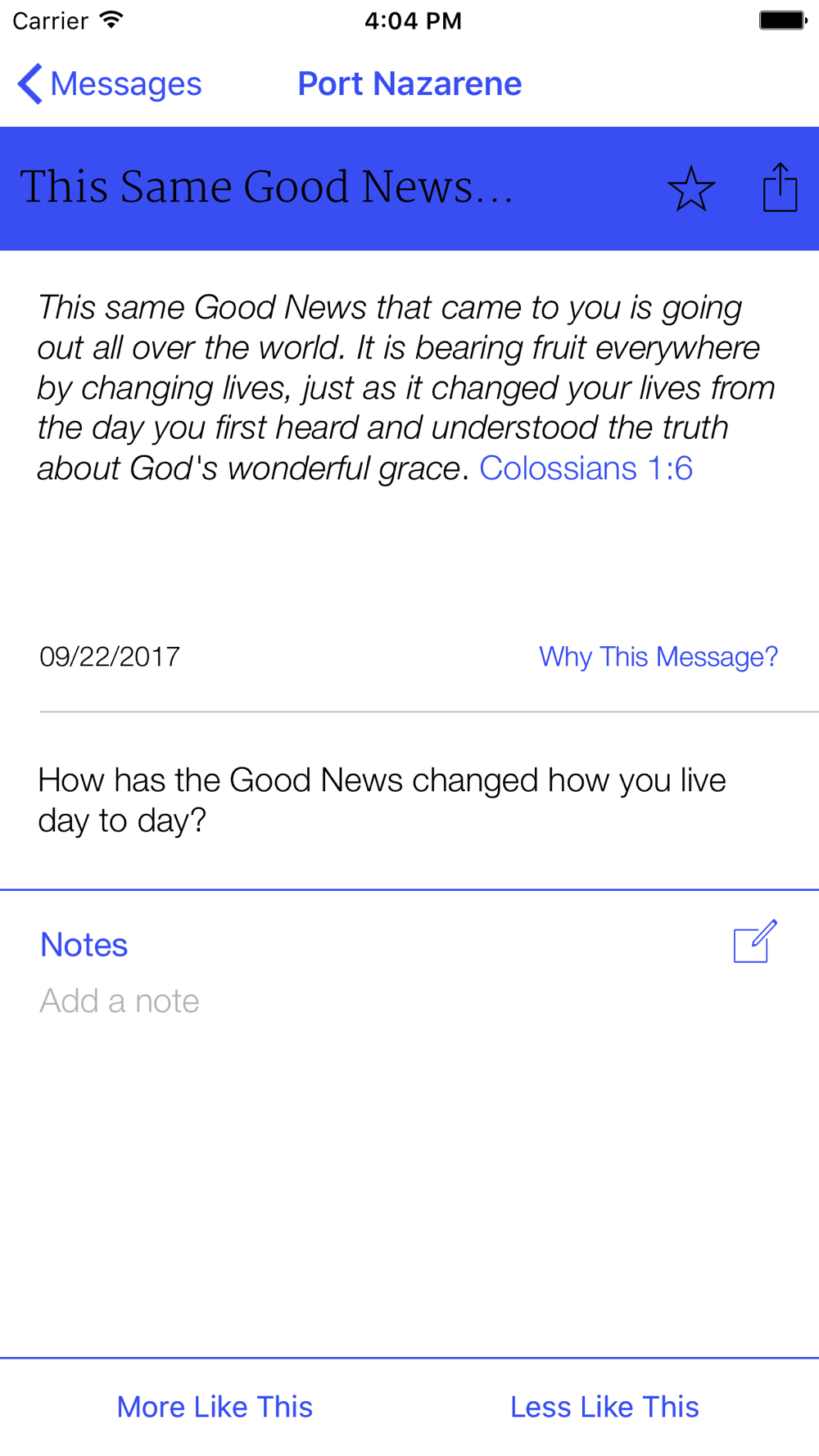This screenshot has width=819, height=1456.
Task: Select More Like This
Action: pyautogui.click(x=215, y=1407)
